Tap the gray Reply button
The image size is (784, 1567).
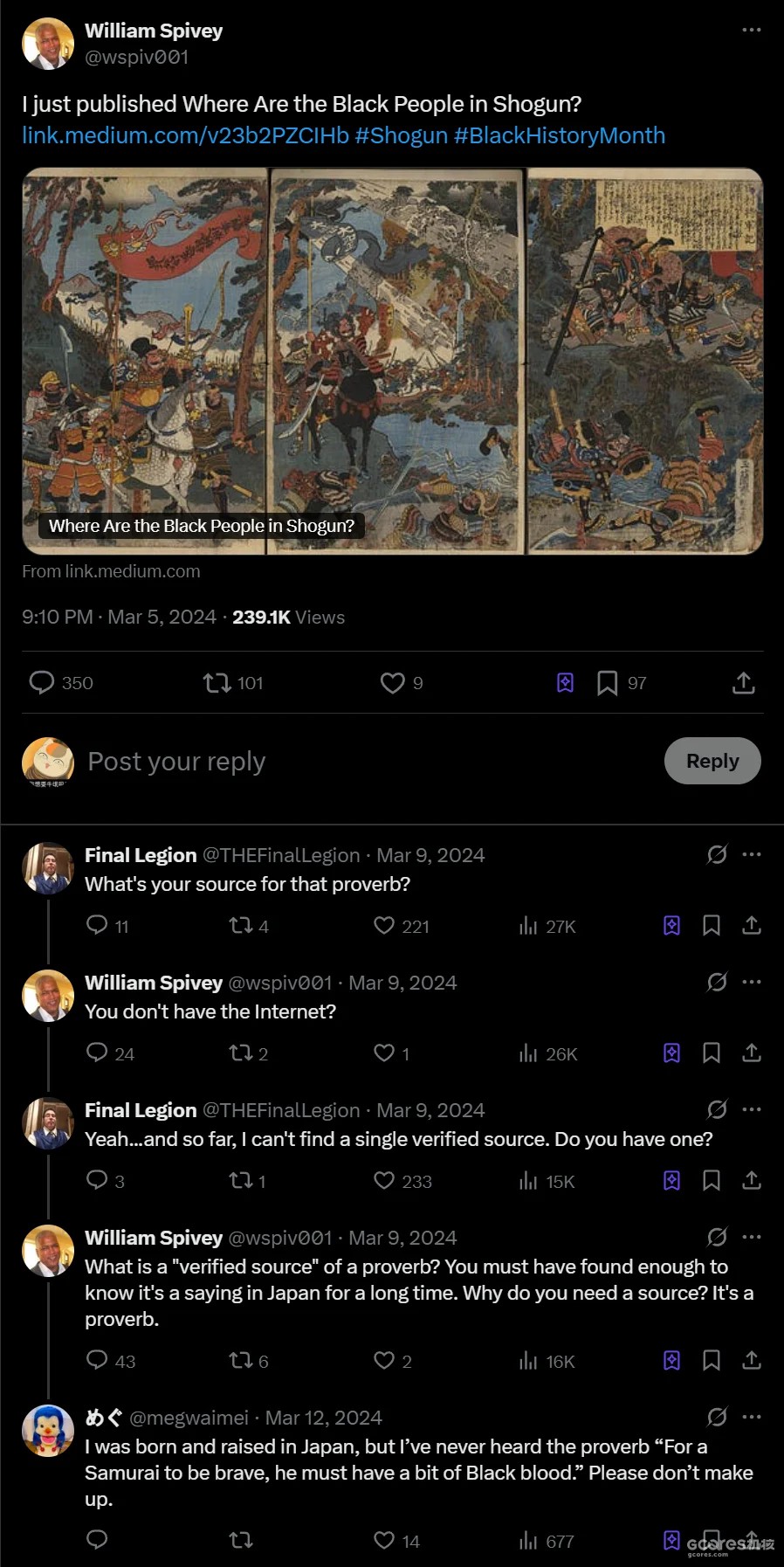[712, 761]
